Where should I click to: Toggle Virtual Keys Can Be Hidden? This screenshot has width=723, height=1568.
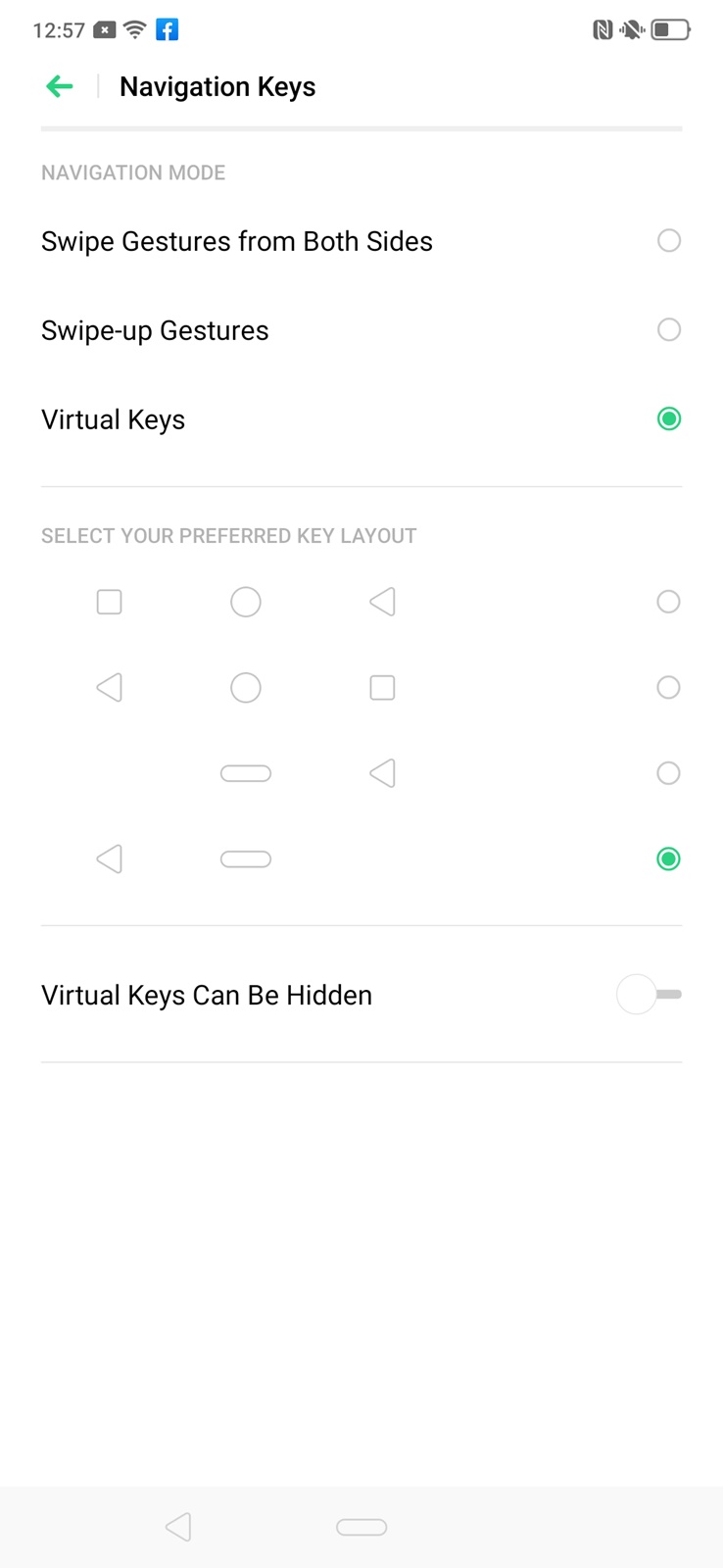pyautogui.click(x=649, y=995)
